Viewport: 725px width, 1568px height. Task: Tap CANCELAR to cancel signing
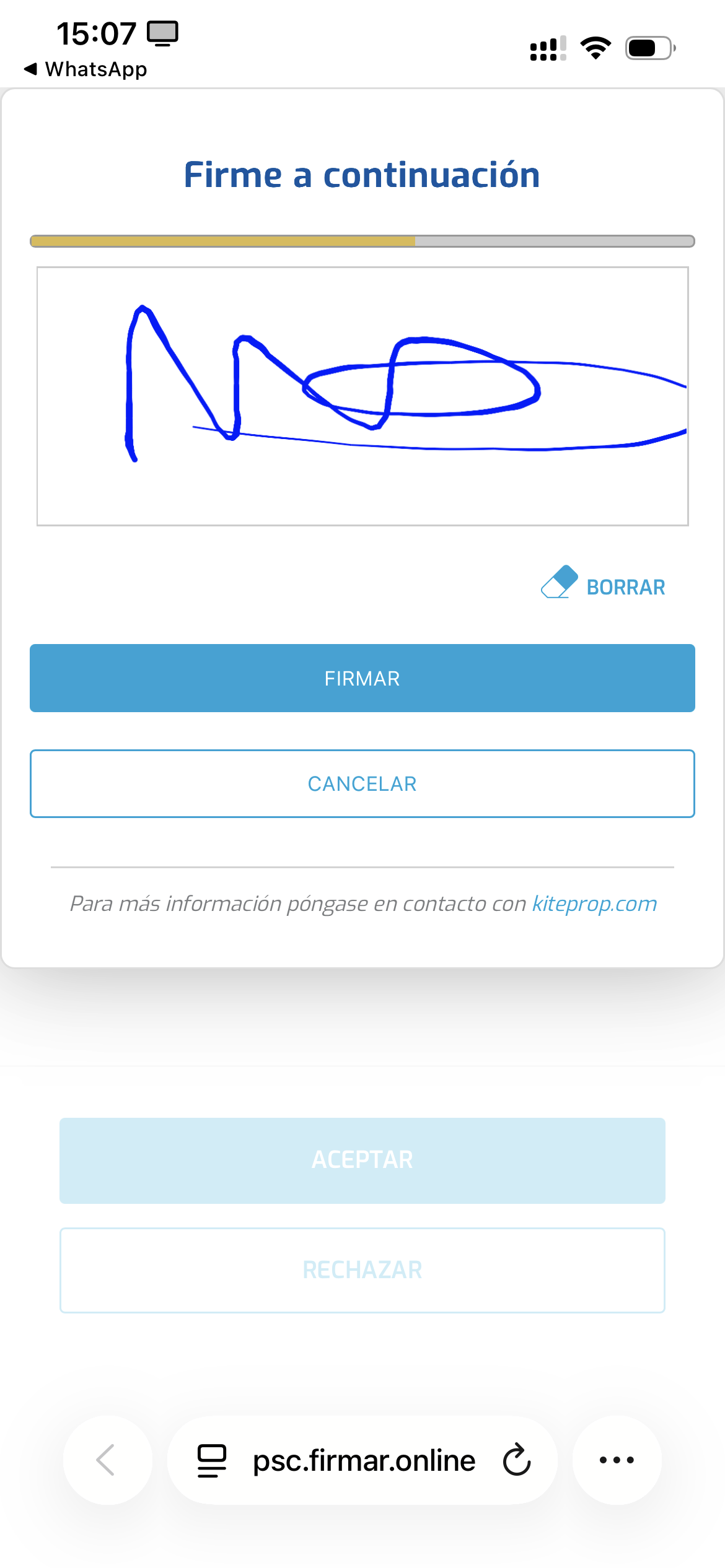(x=362, y=783)
